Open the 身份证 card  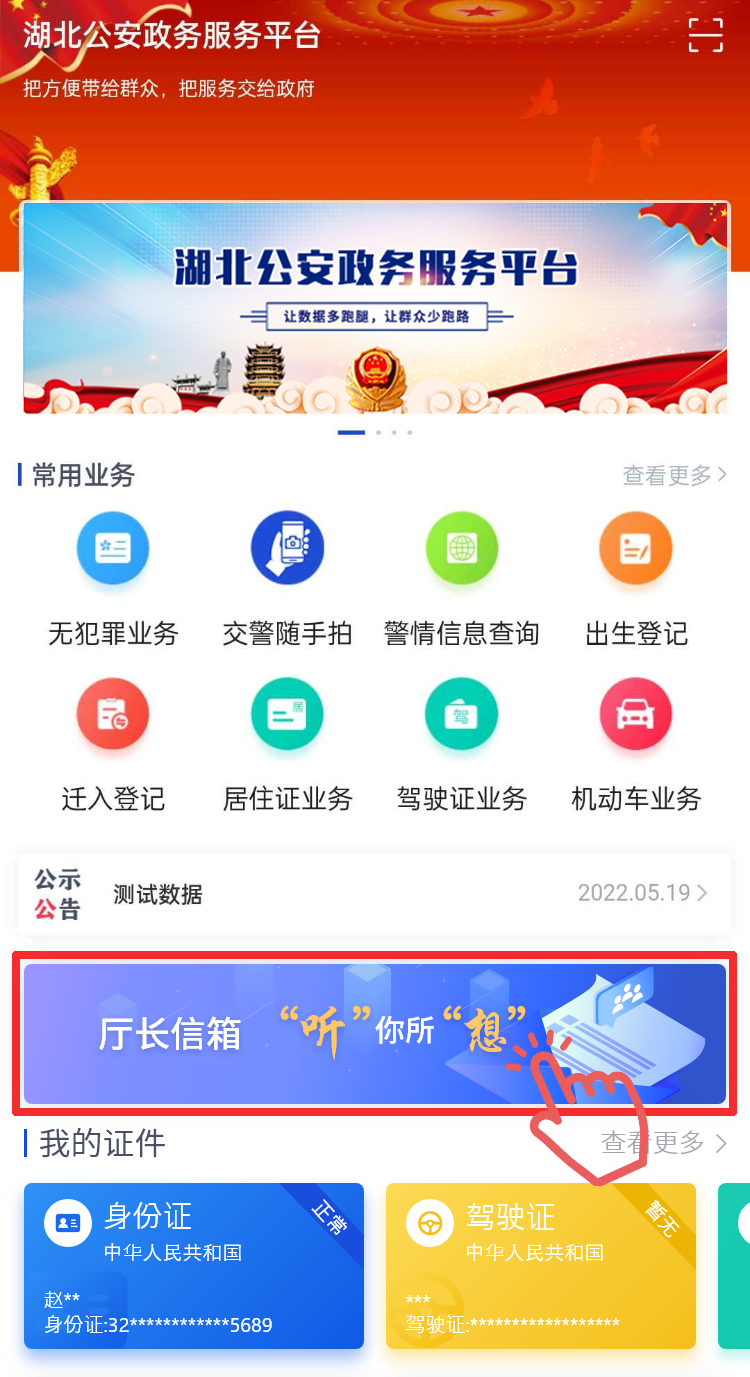click(193, 1265)
